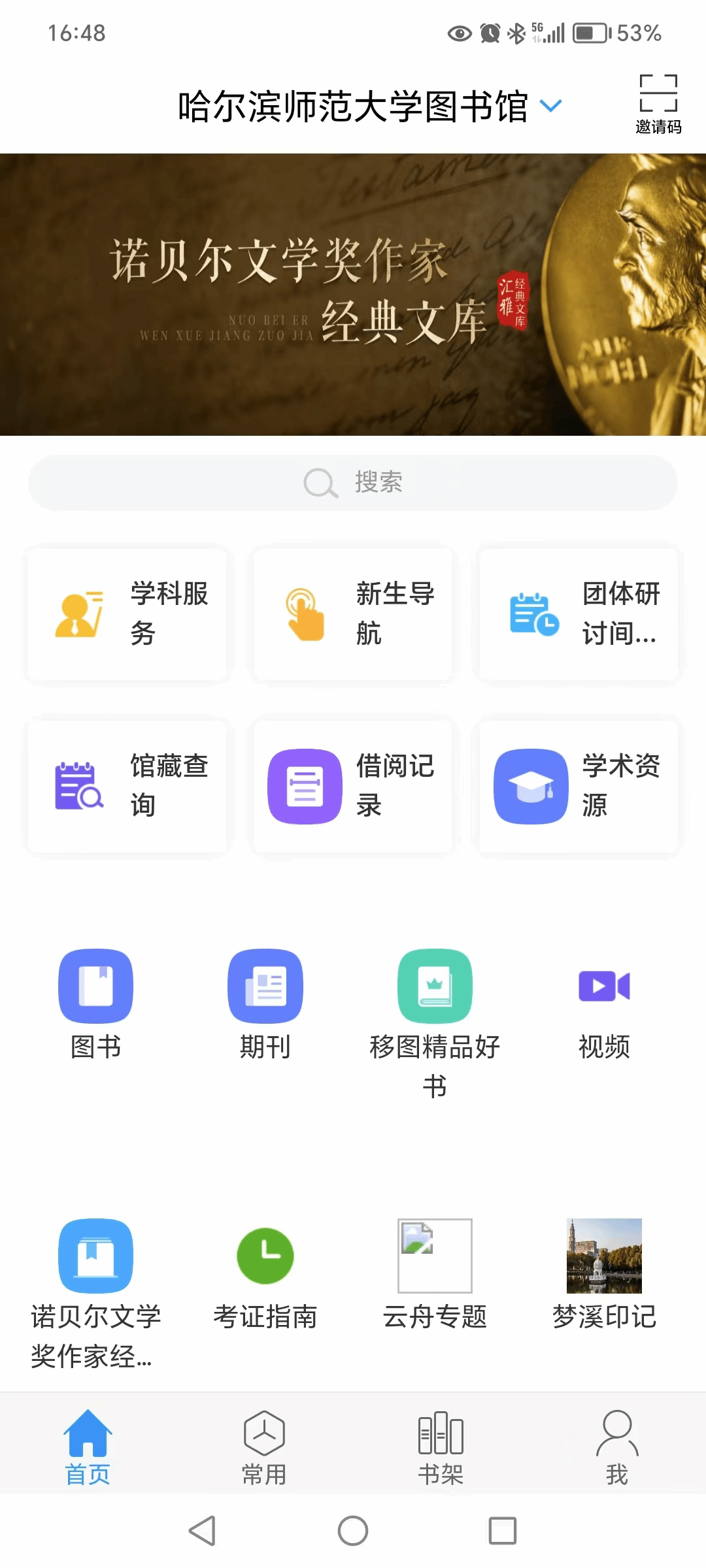Image resolution: width=706 pixels, height=1568 pixels.
Task: Open 新生导航 card
Action: tap(353, 613)
